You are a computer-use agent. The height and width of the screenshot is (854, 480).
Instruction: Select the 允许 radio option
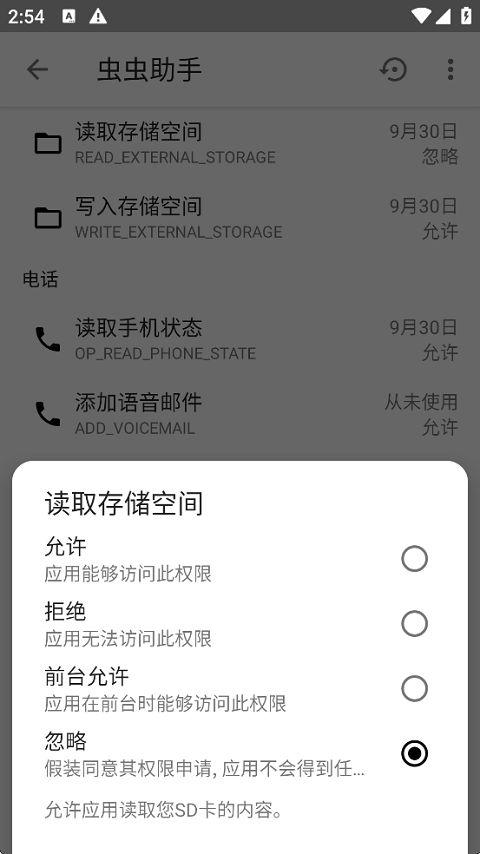pyautogui.click(x=414, y=559)
